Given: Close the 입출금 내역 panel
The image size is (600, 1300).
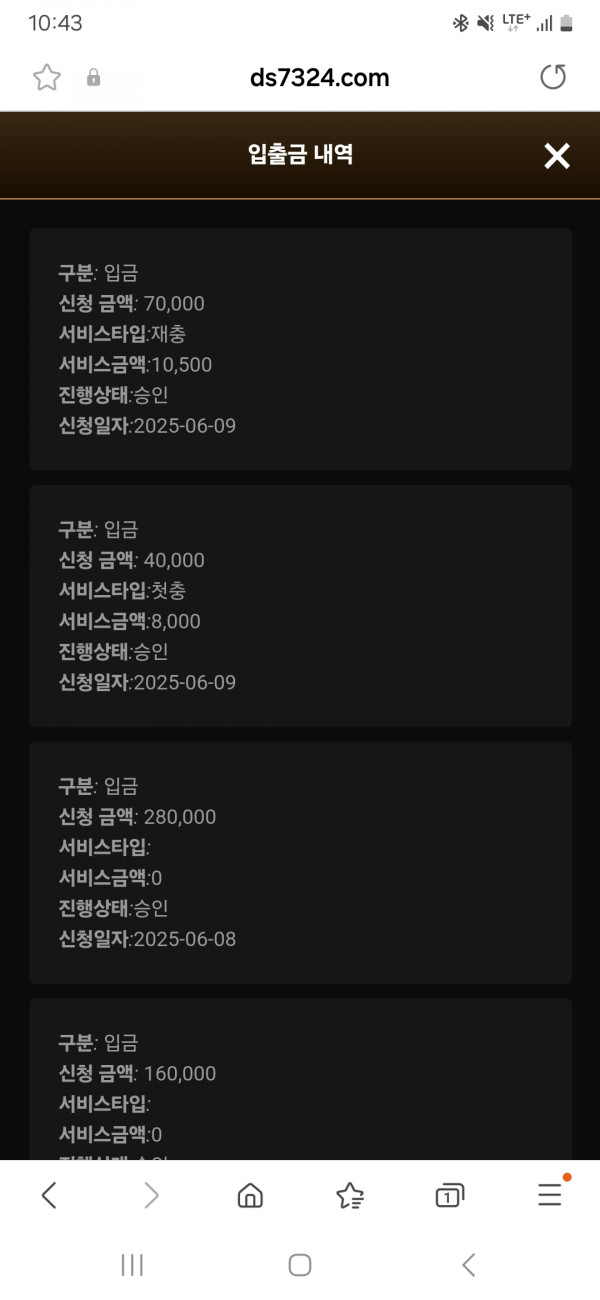Looking at the screenshot, I should point(556,155).
